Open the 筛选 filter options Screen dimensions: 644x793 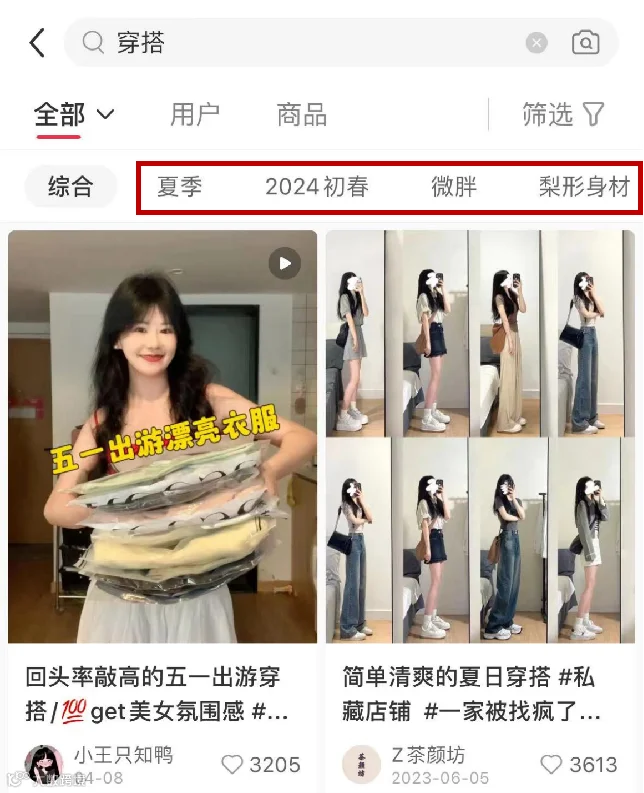click(x=563, y=114)
